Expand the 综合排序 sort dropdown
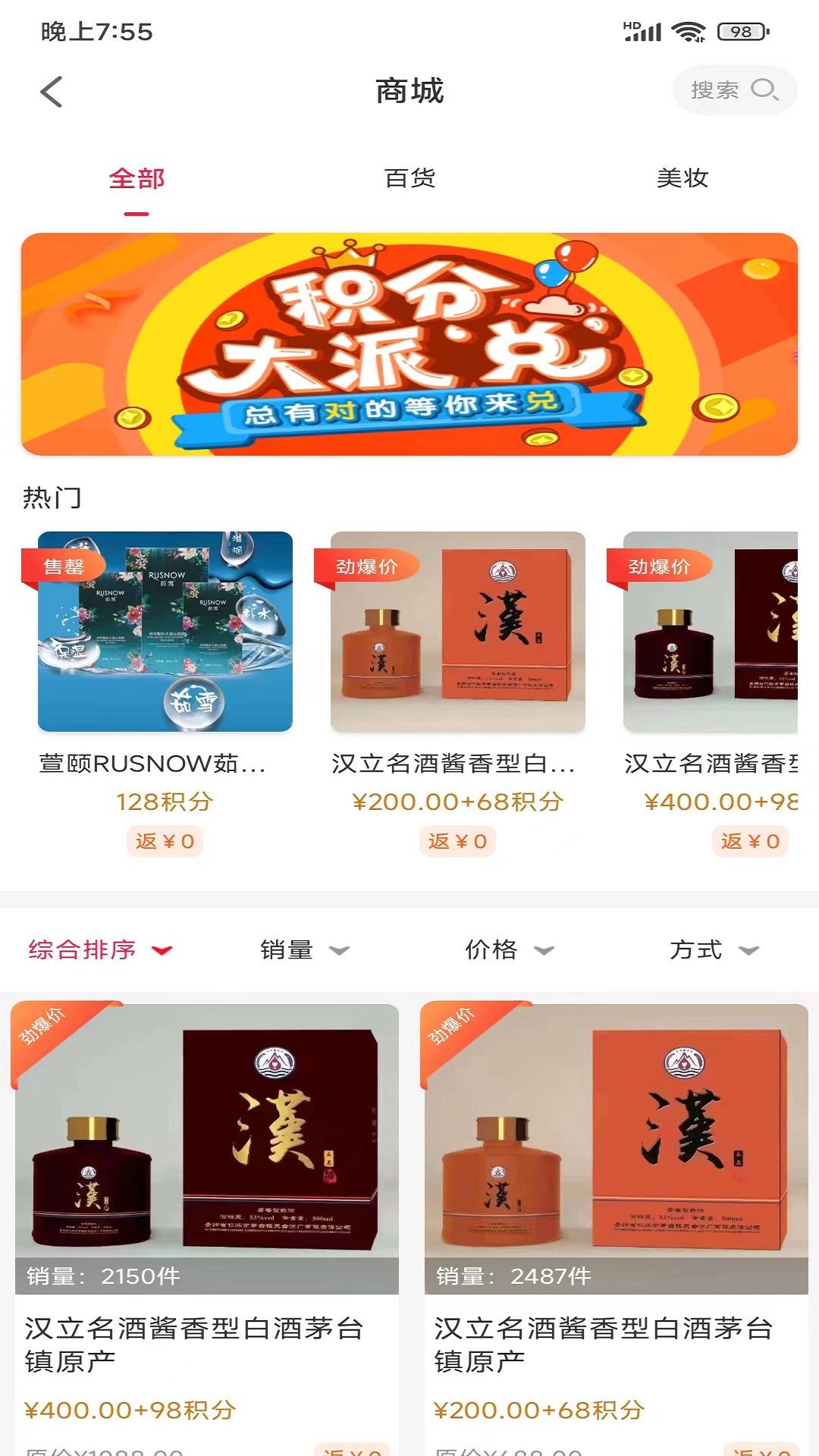Image resolution: width=819 pixels, height=1456 pixels. click(100, 949)
